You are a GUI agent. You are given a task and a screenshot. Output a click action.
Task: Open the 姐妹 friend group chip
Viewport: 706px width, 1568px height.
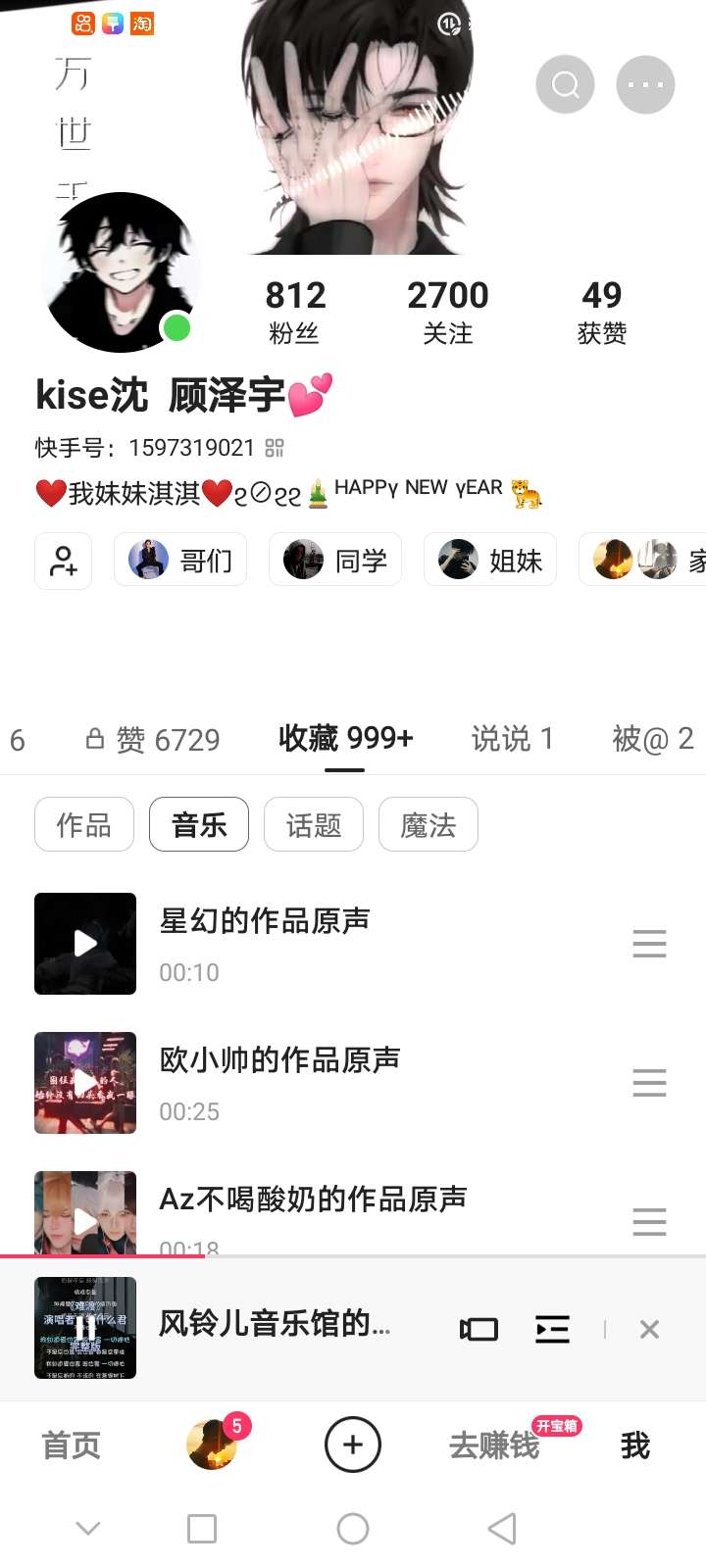490,561
